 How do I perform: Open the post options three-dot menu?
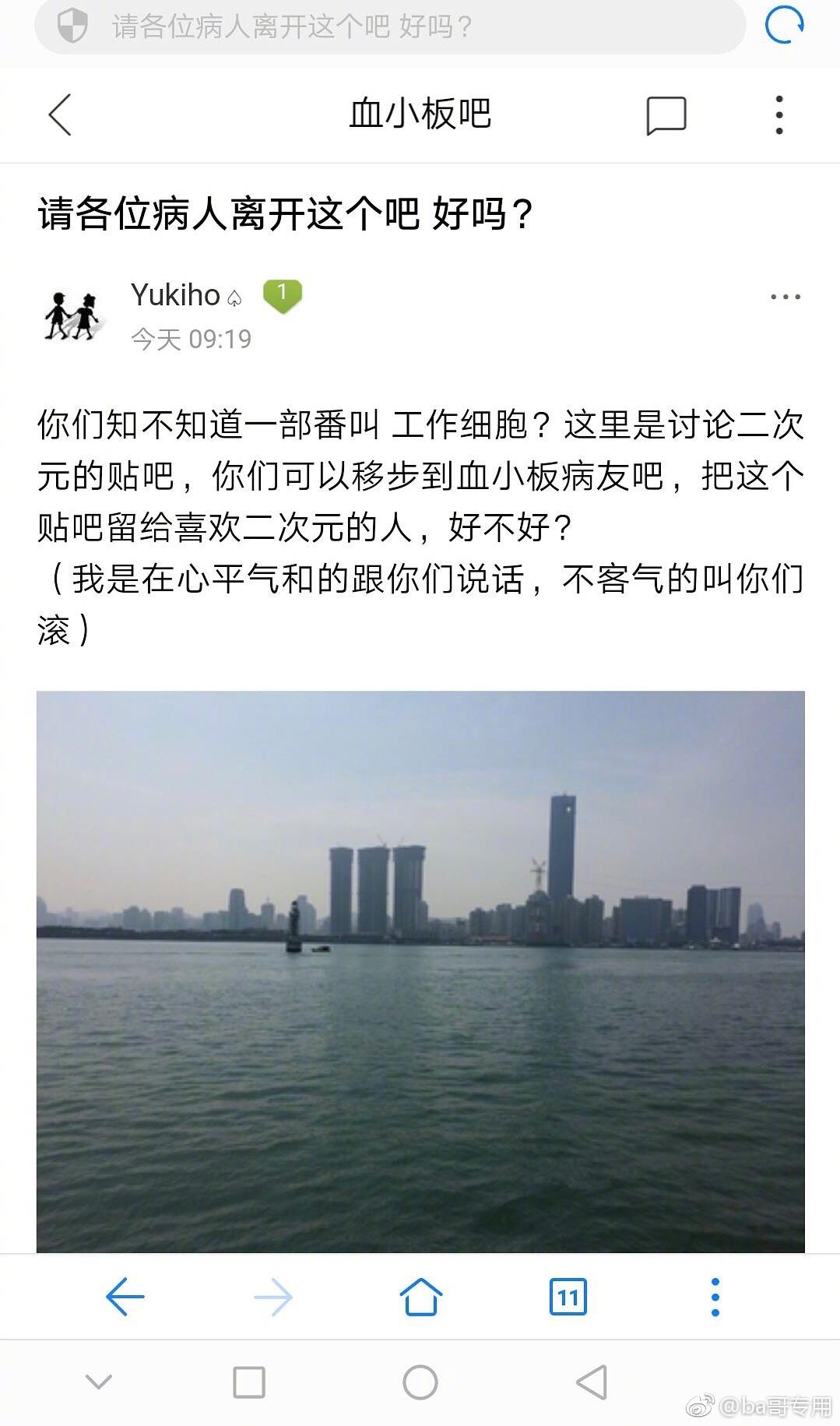pos(785,297)
